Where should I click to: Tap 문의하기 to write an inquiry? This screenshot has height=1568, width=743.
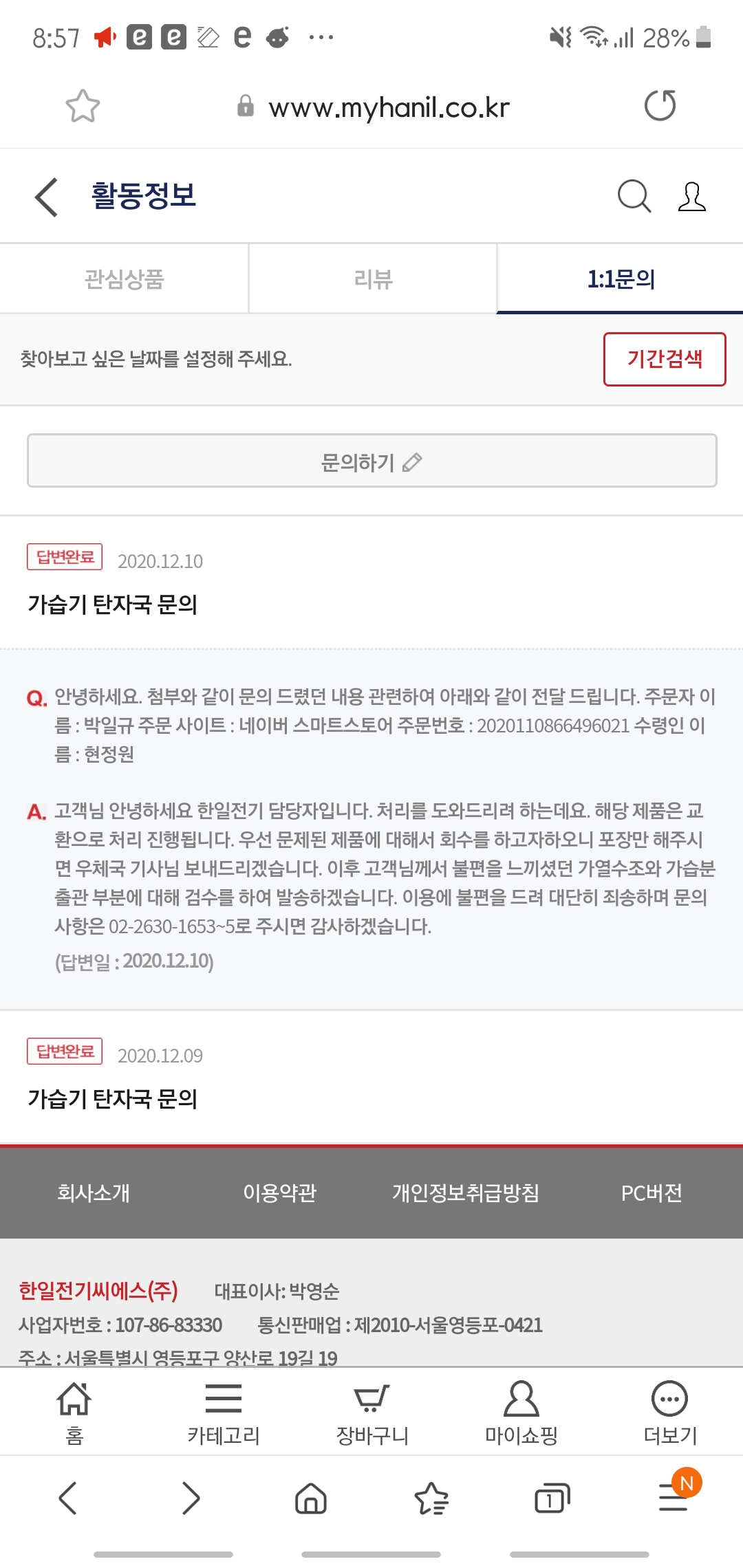click(371, 461)
